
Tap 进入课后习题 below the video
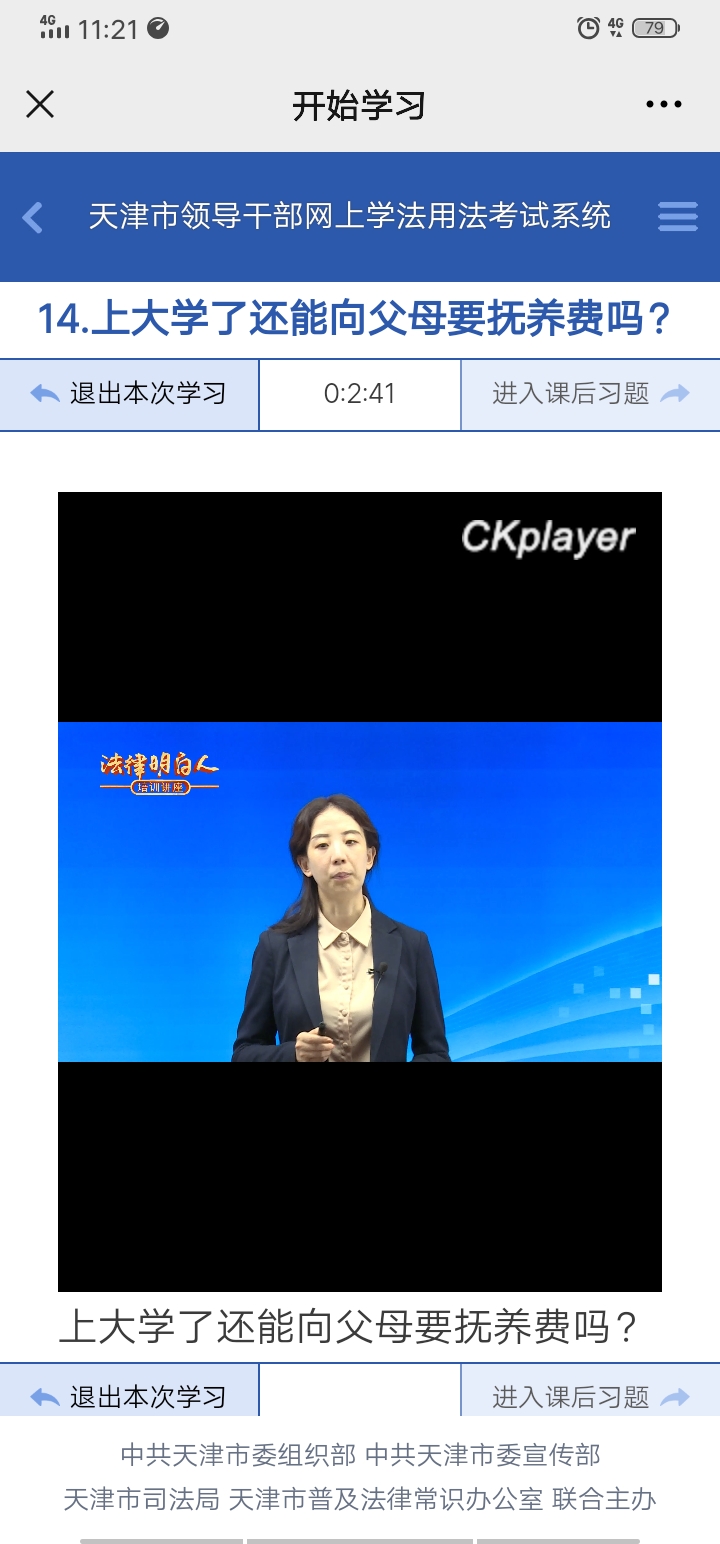click(590, 1394)
